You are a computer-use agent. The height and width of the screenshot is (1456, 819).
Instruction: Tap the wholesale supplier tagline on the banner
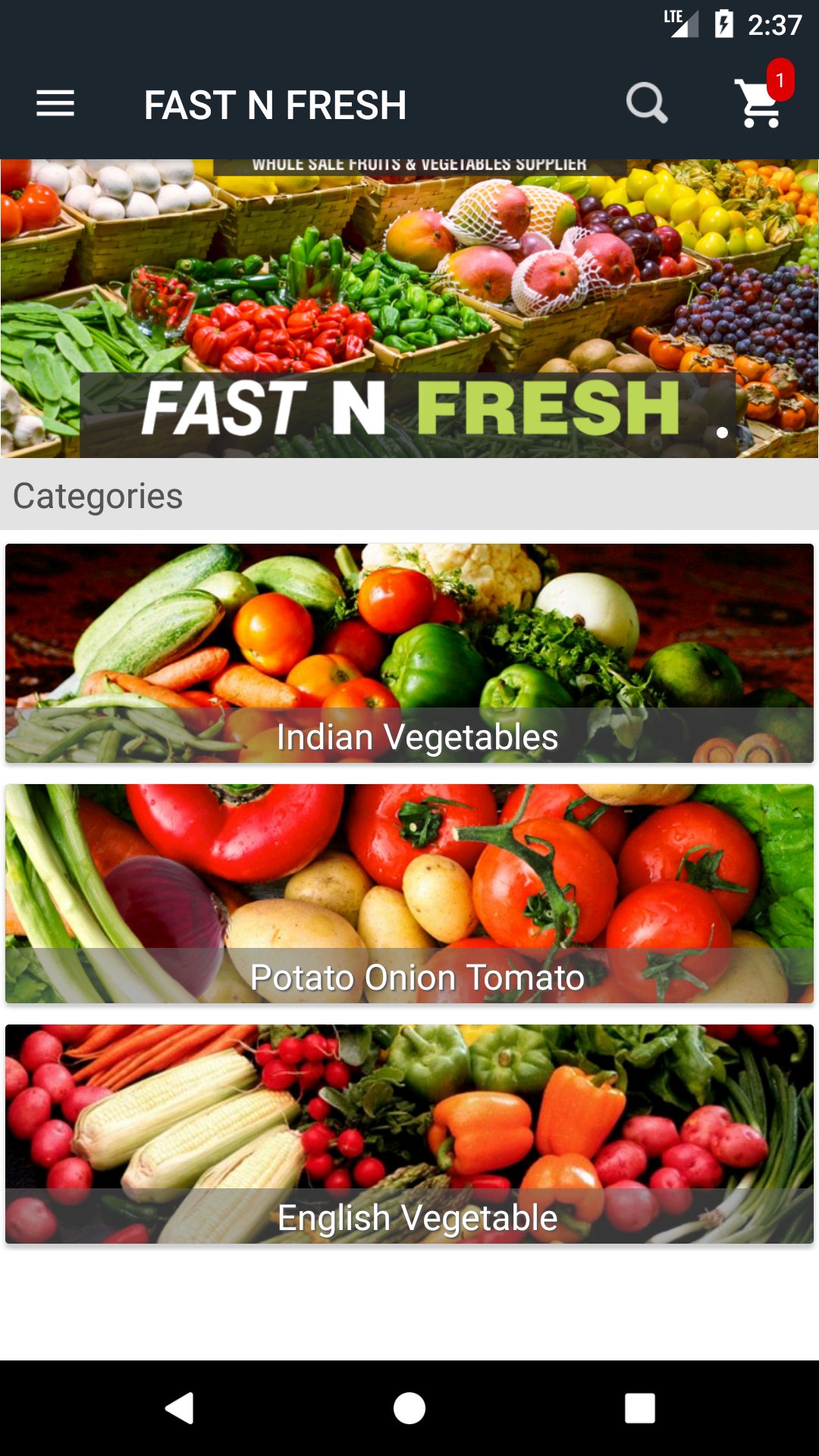point(420,162)
